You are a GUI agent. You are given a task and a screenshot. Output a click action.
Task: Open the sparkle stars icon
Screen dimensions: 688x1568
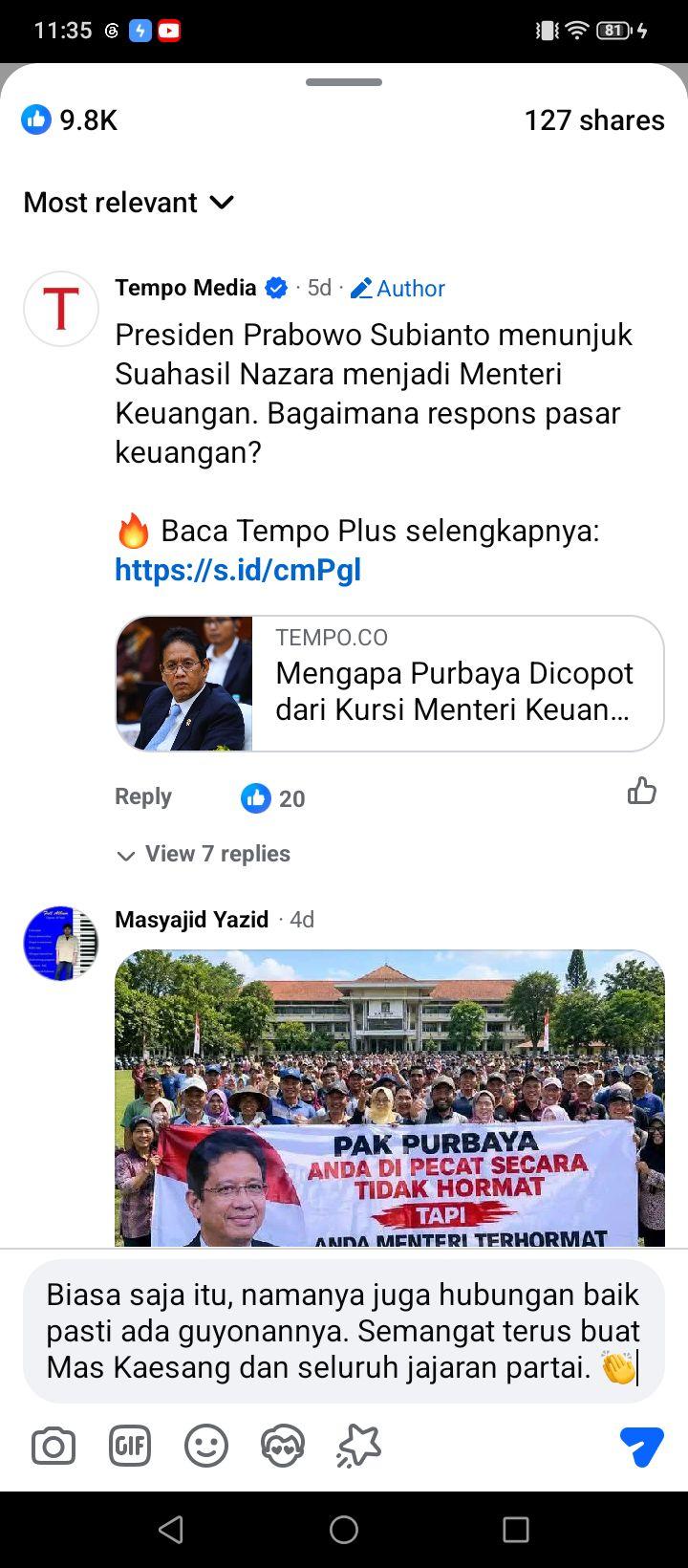tap(358, 1447)
